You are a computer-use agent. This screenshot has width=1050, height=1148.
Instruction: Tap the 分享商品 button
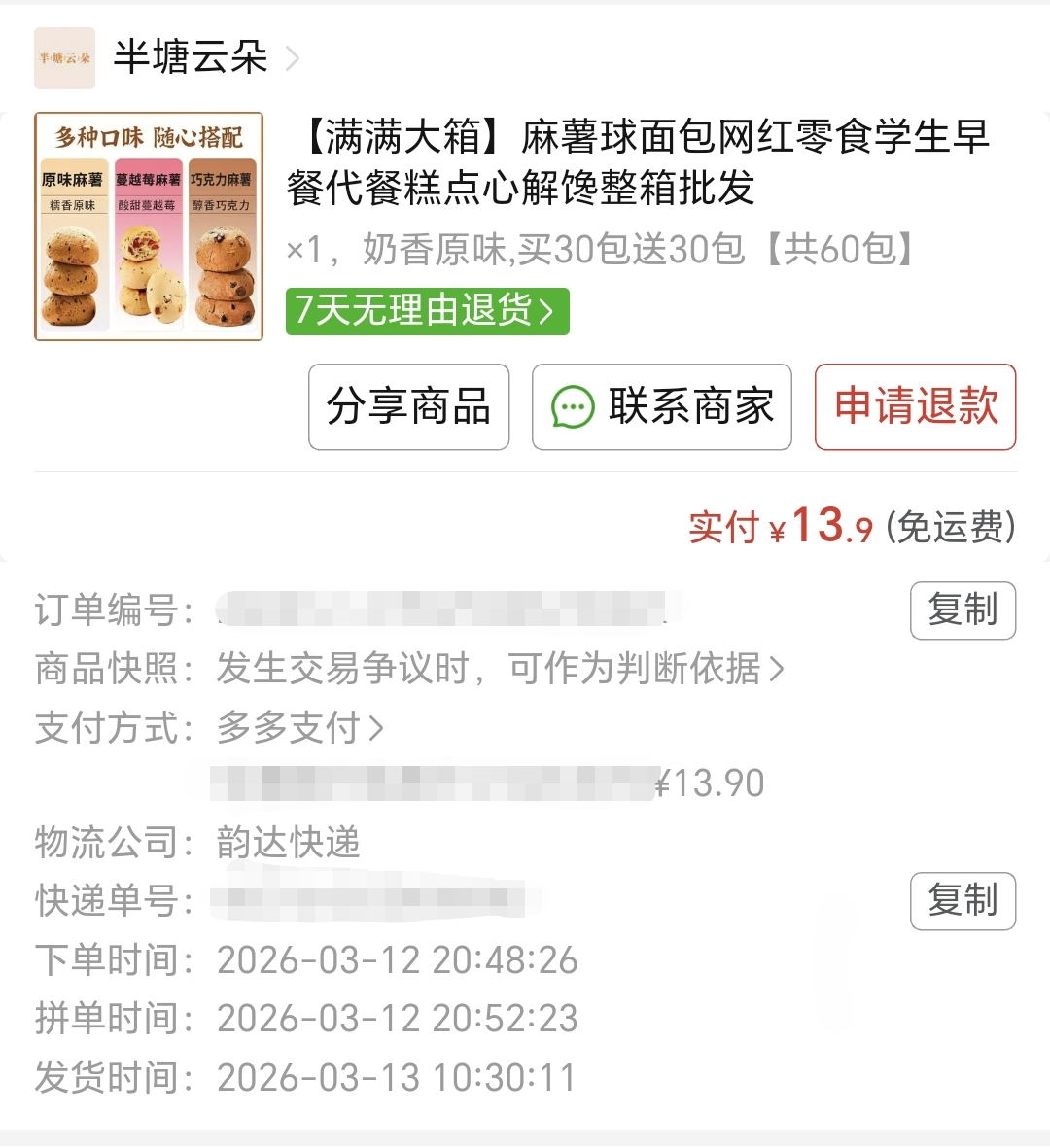pos(408,406)
